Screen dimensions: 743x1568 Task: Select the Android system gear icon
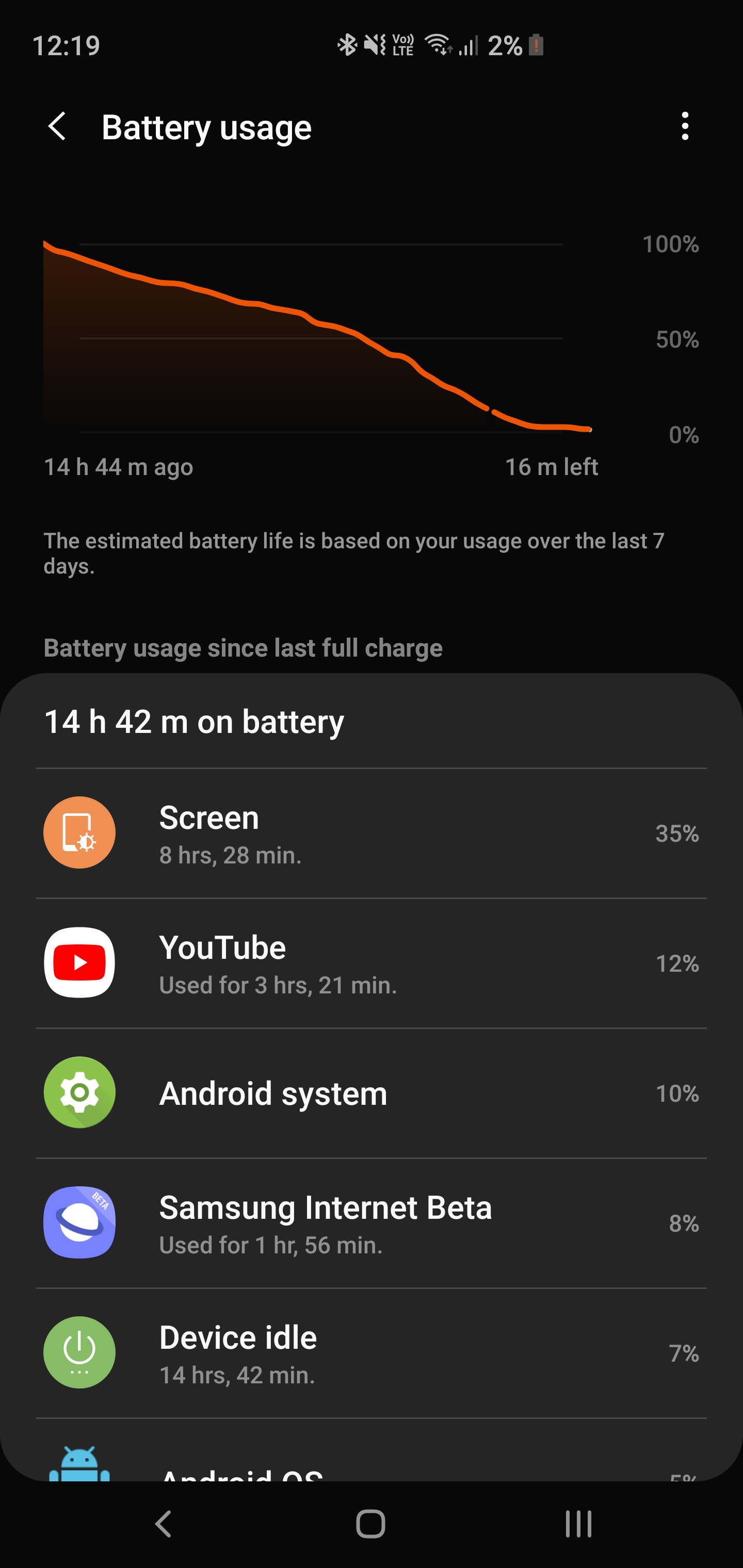point(78,1092)
